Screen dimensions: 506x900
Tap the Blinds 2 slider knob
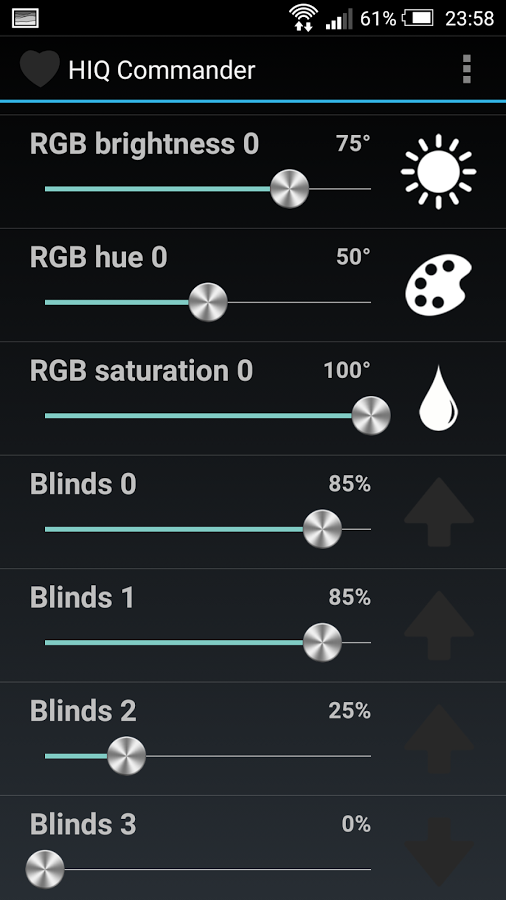coord(127,756)
